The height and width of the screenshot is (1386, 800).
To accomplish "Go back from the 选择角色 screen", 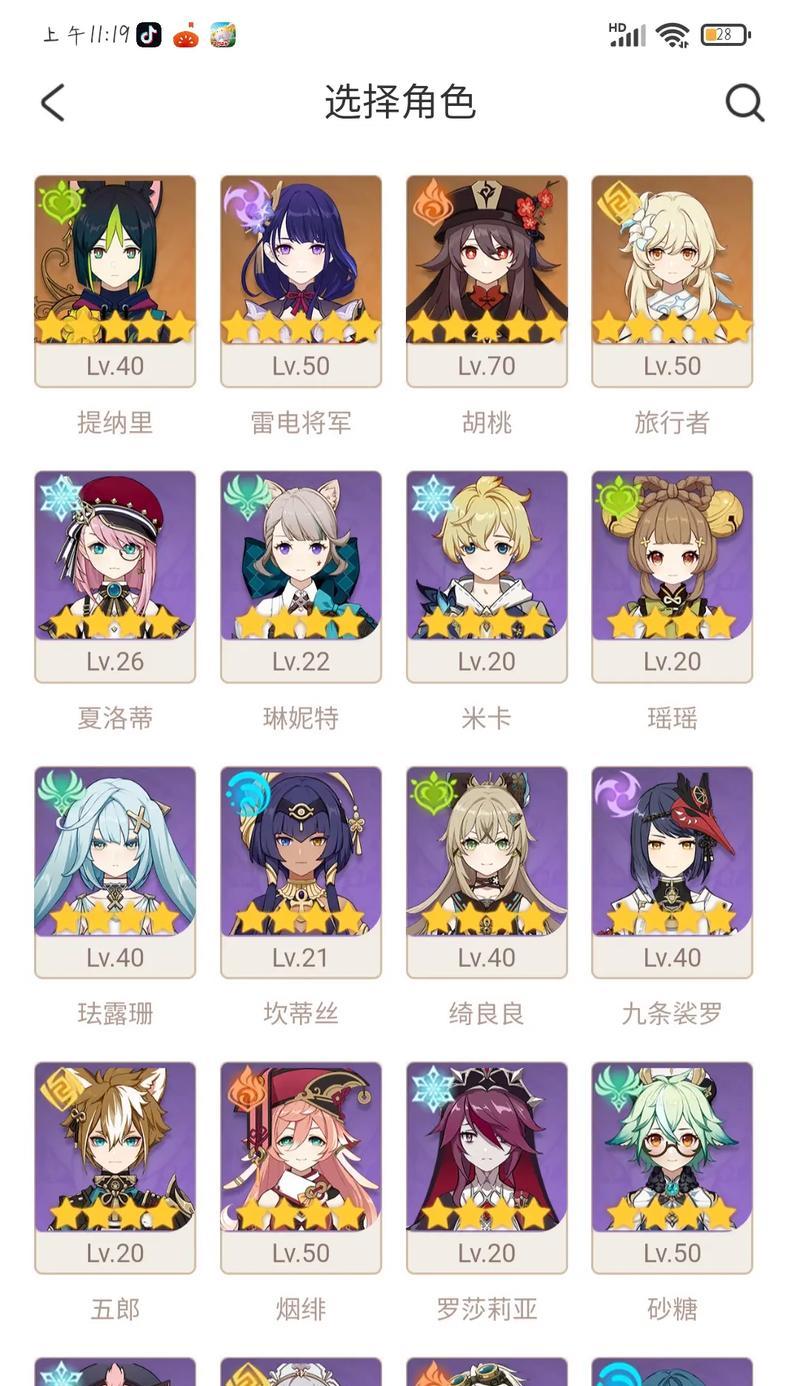I will pos(53,103).
